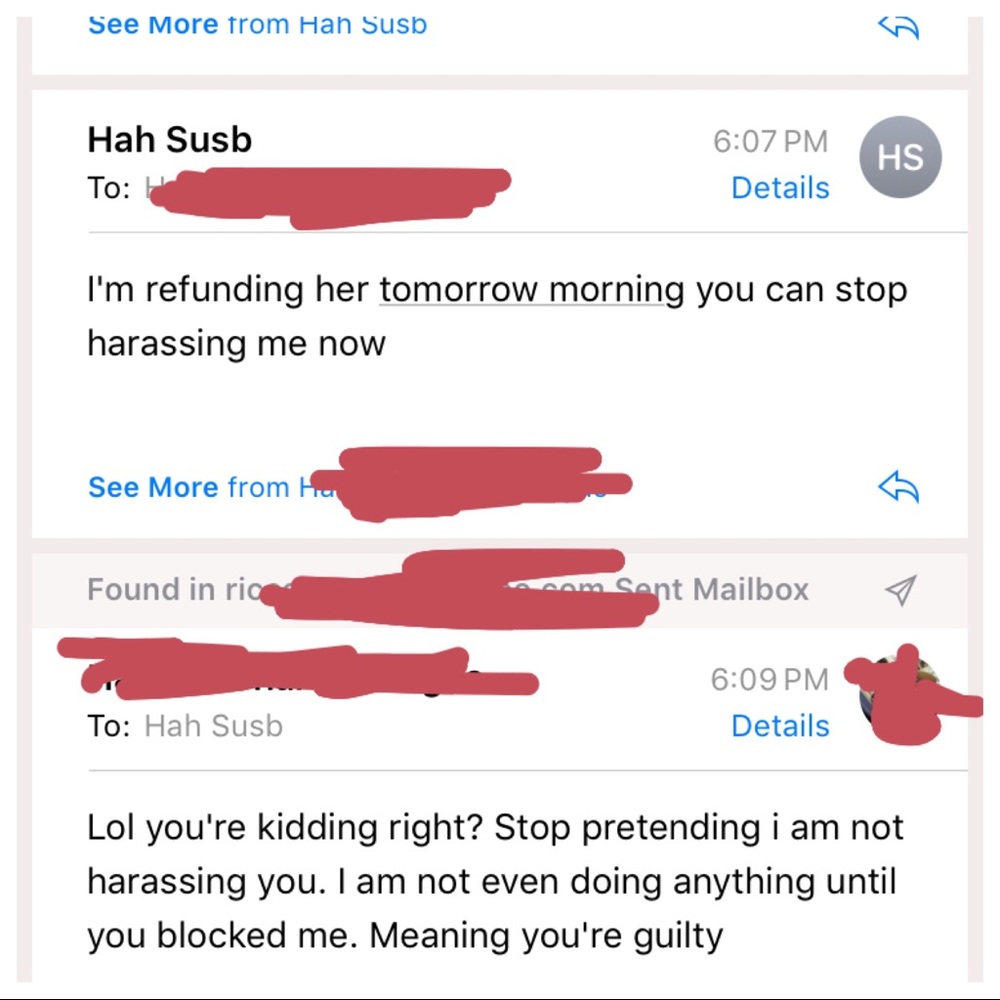Open the HS sender avatar
Viewport: 1000px width, 1000px height.
[x=900, y=157]
